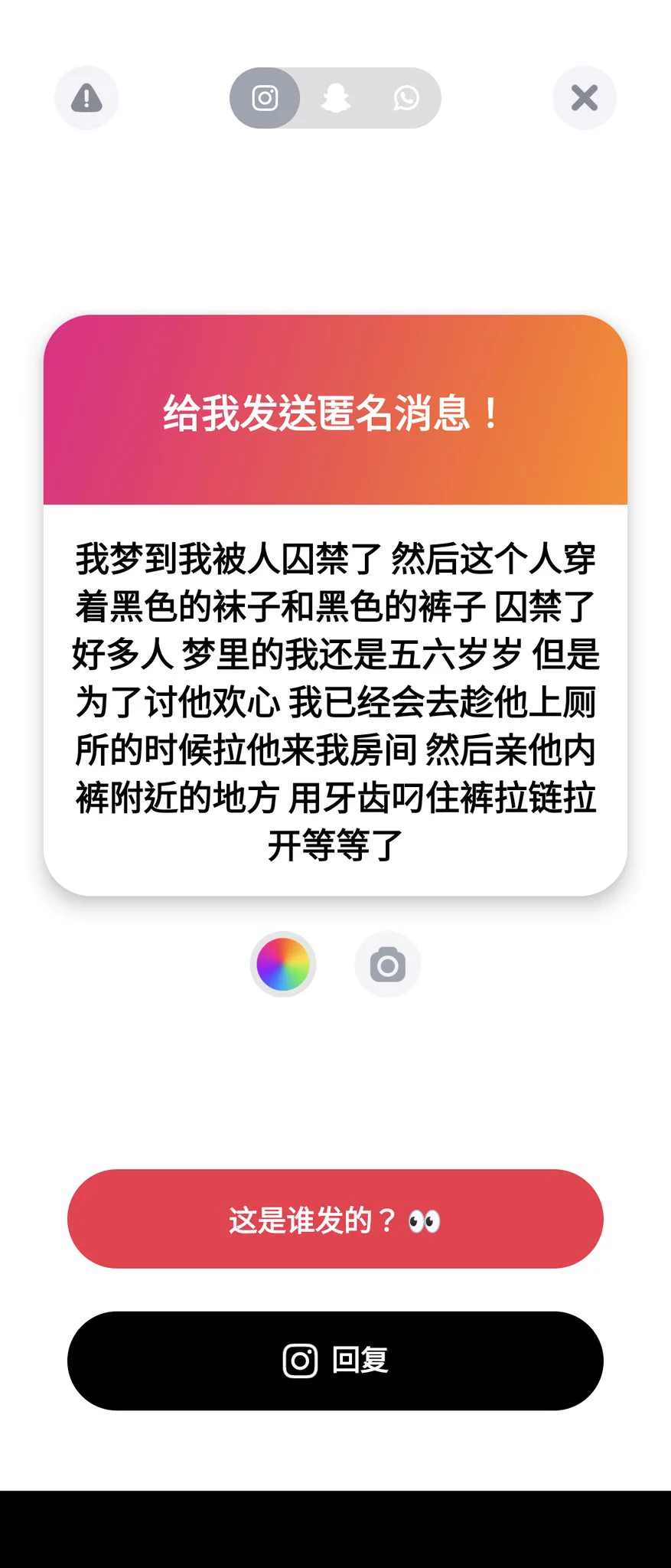
Task: Close this message screen
Action: coord(585,98)
